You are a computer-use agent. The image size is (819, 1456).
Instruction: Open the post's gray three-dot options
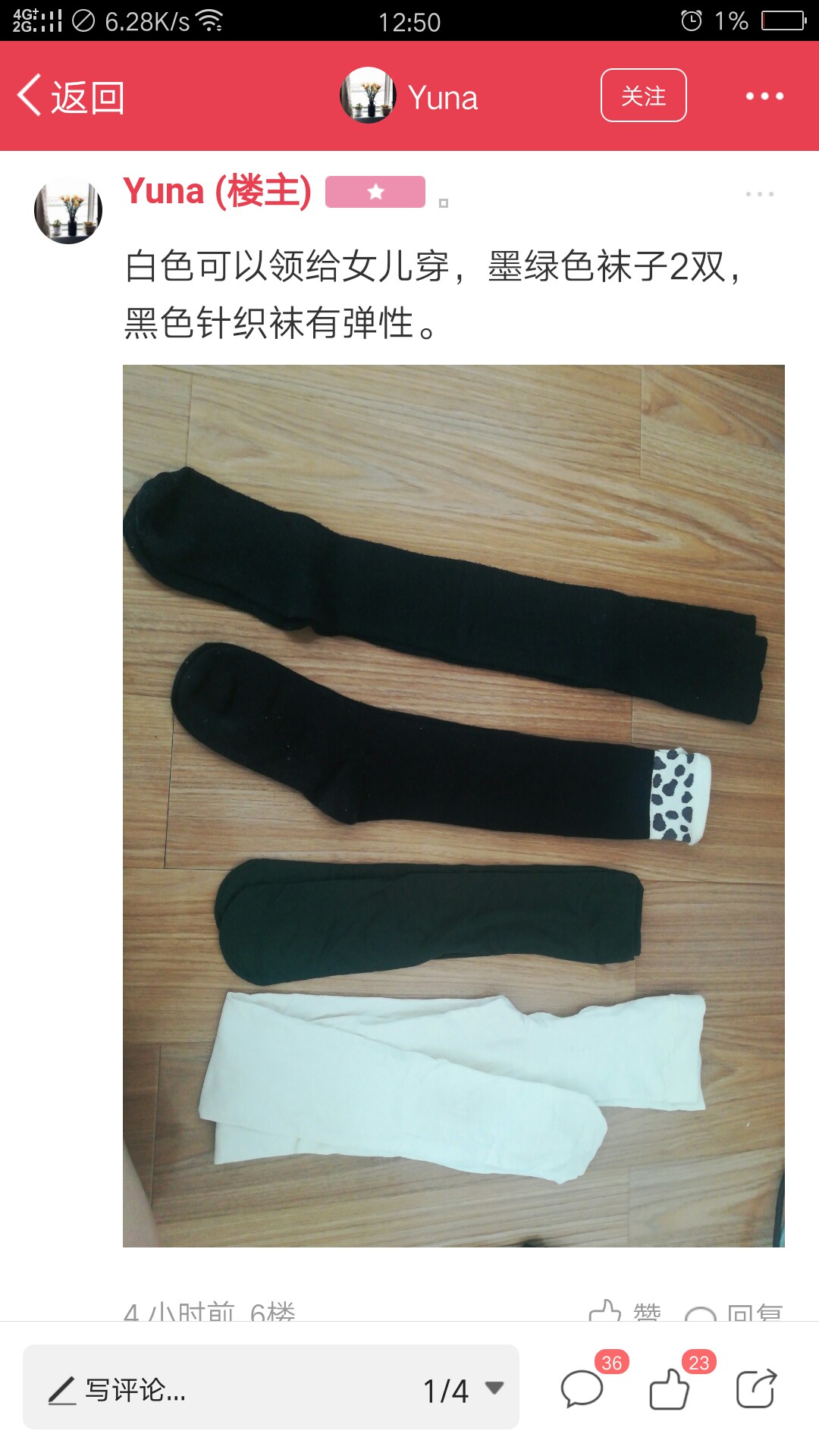759,194
